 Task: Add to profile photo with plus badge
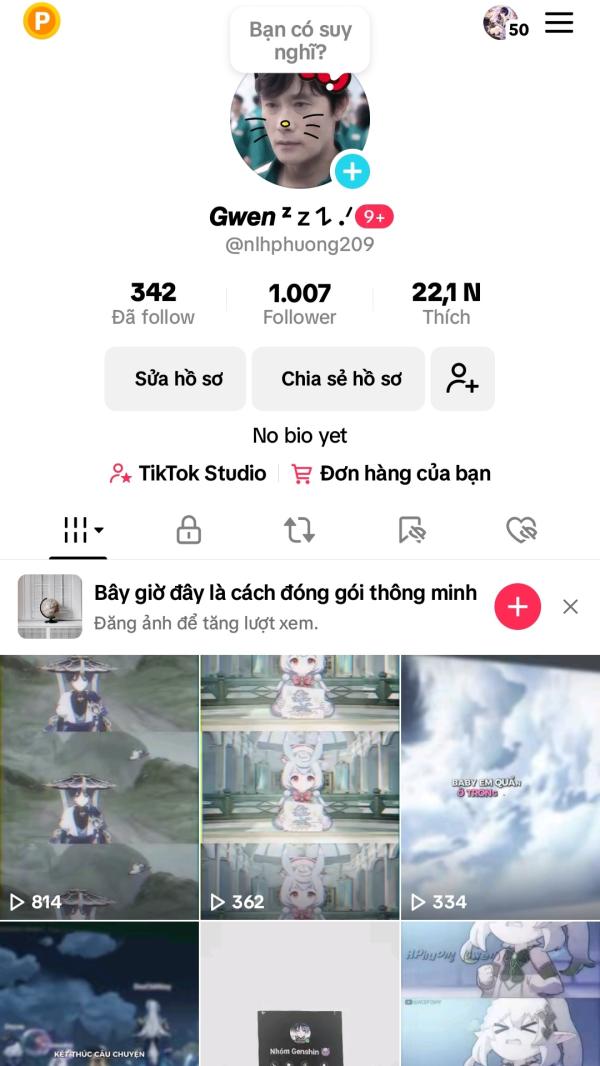click(x=351, y=172)
